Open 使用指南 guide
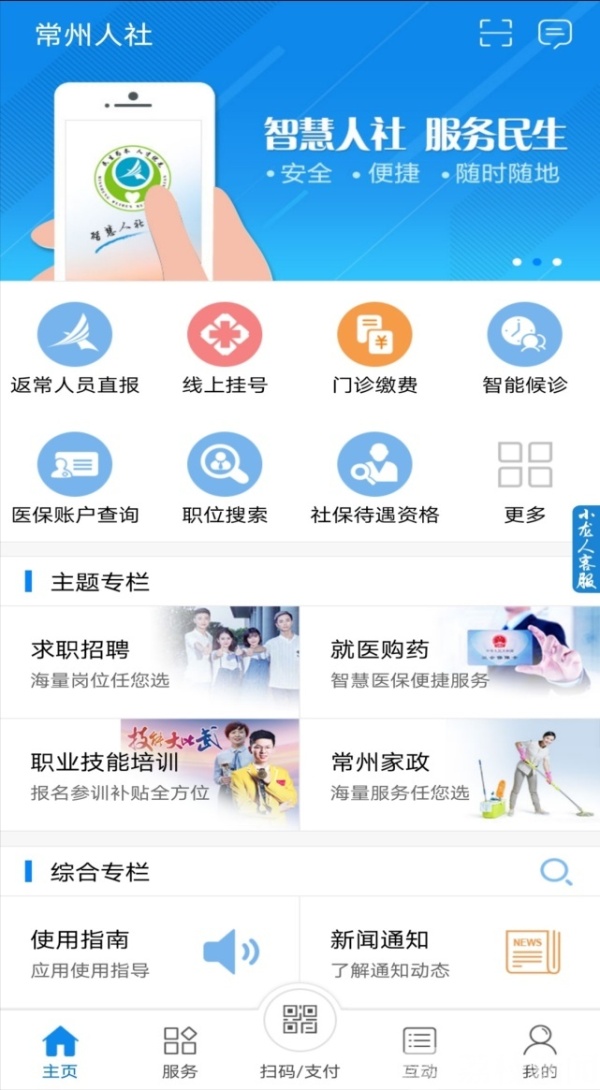The height and width of the screenshot is (1090, 600). (150, 952)
